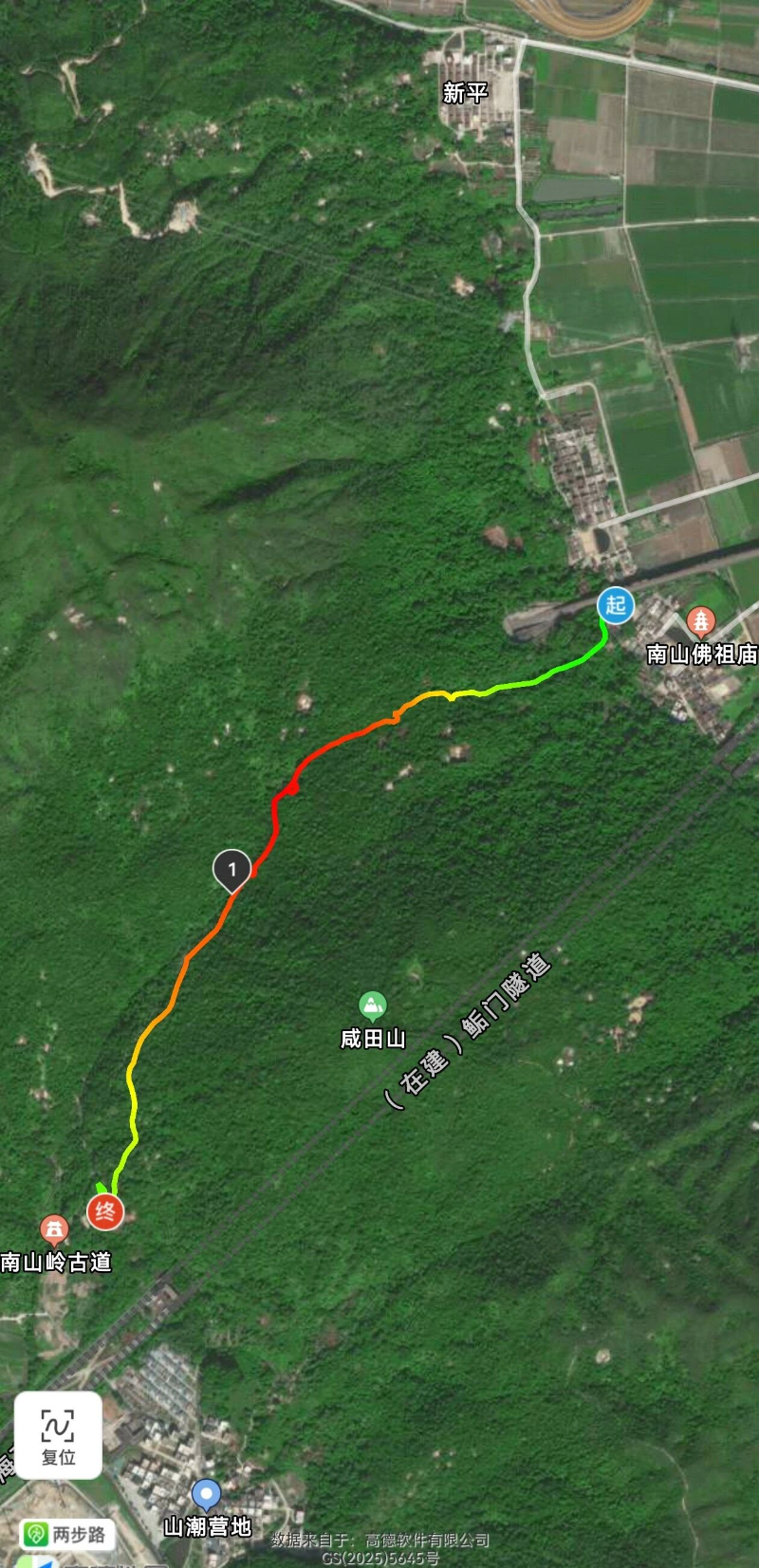Open the 山潮营地 location pin
Screen dimensions: 759x1568
[206, 1496]
